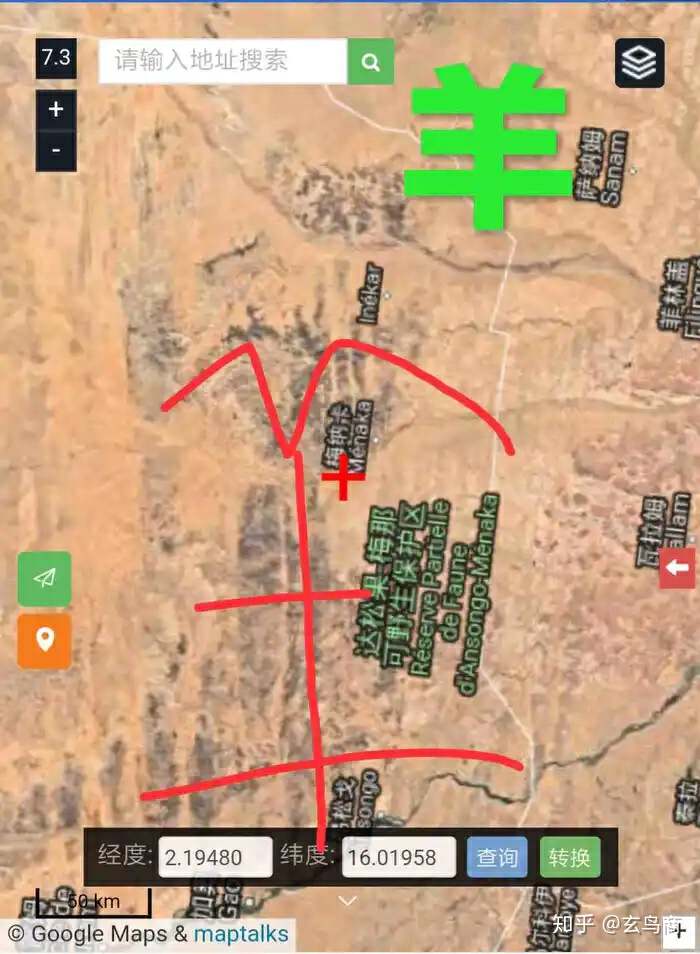This screenshot has height=954, width=700.
Task: Tap the chevron below the coordinate bar
Action: 347,901
